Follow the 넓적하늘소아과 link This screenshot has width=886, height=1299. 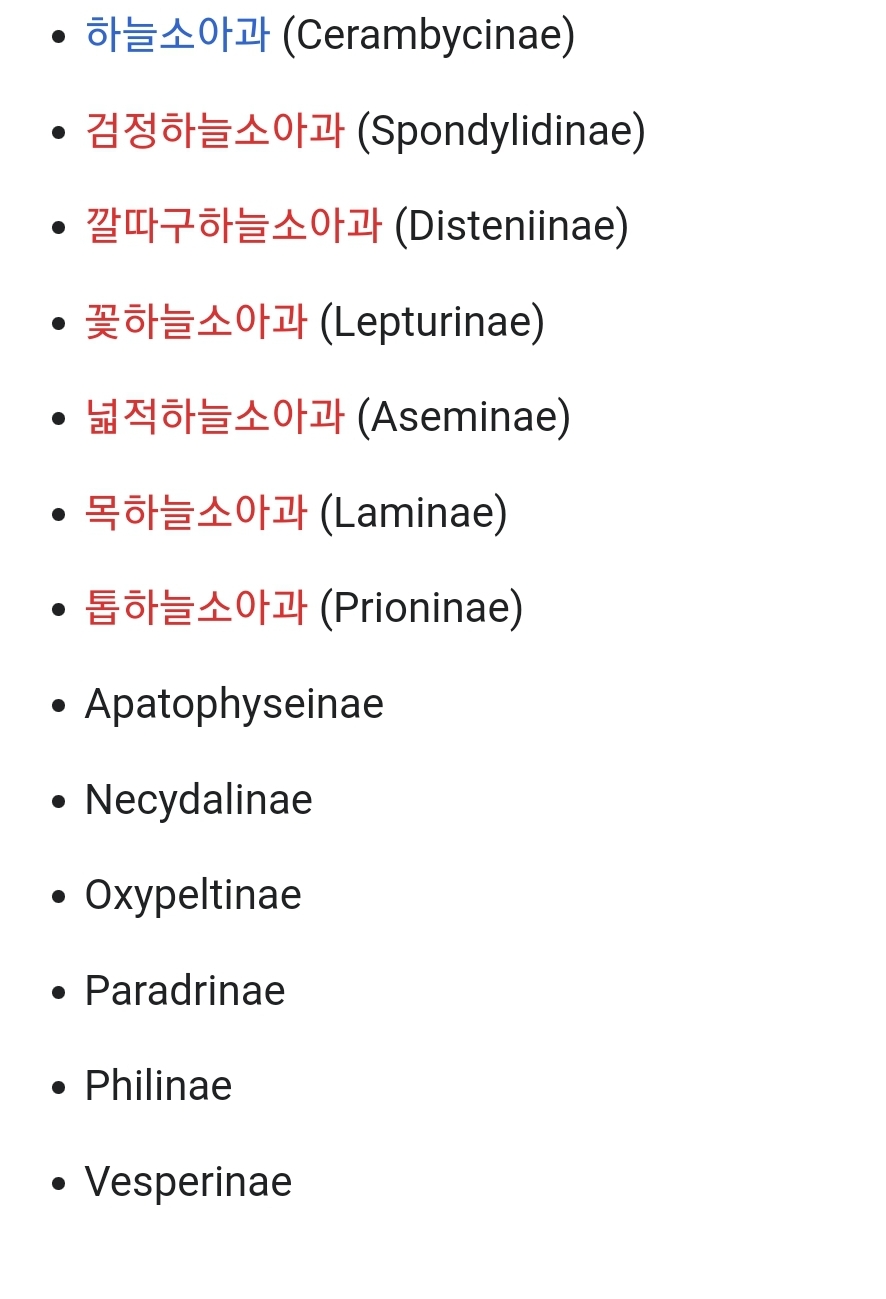(x=215, y=417)
